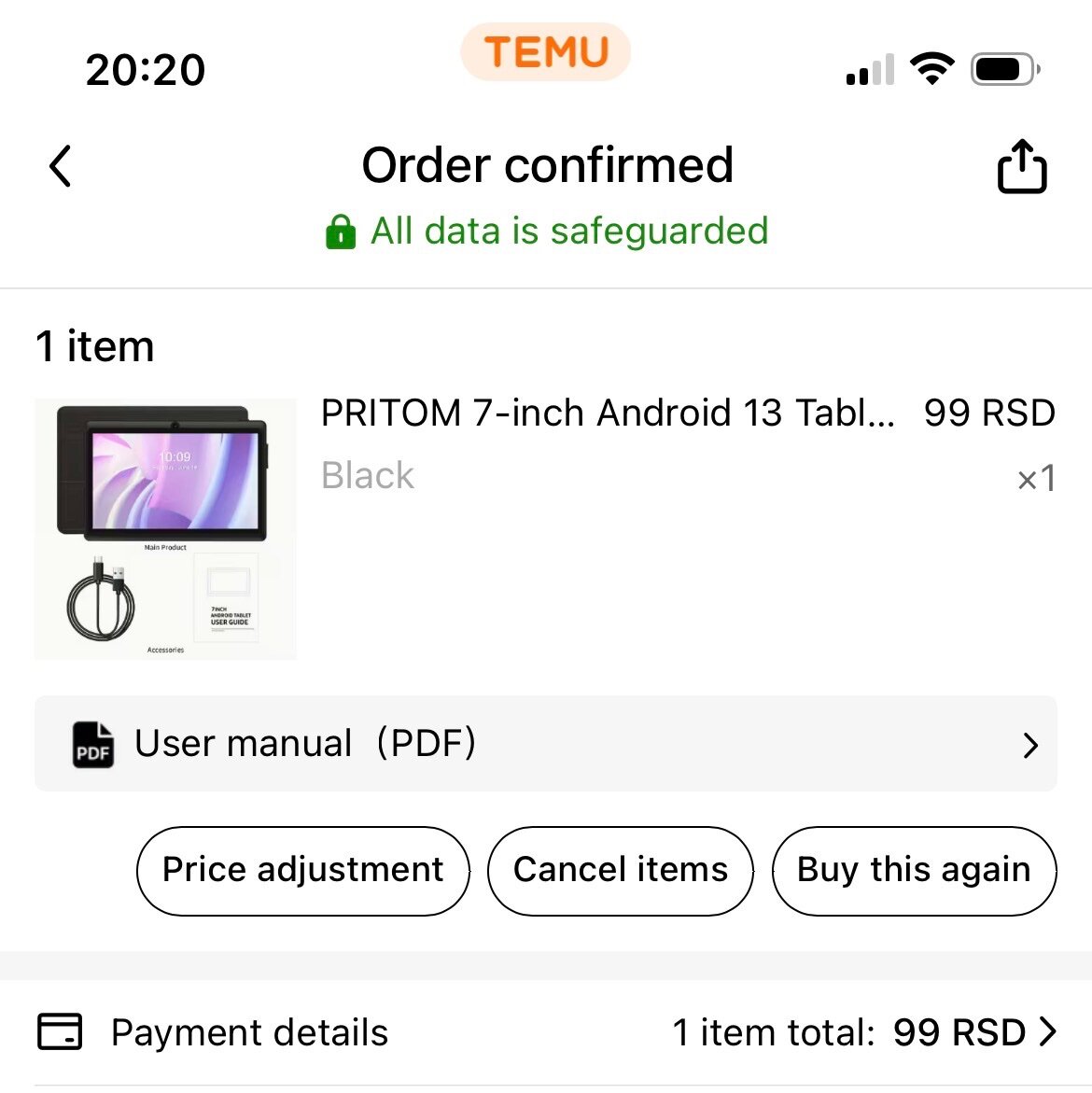Return to TEMU via the status bar pill
This screenshot has width=1092, height=1093.
(545, 52)
